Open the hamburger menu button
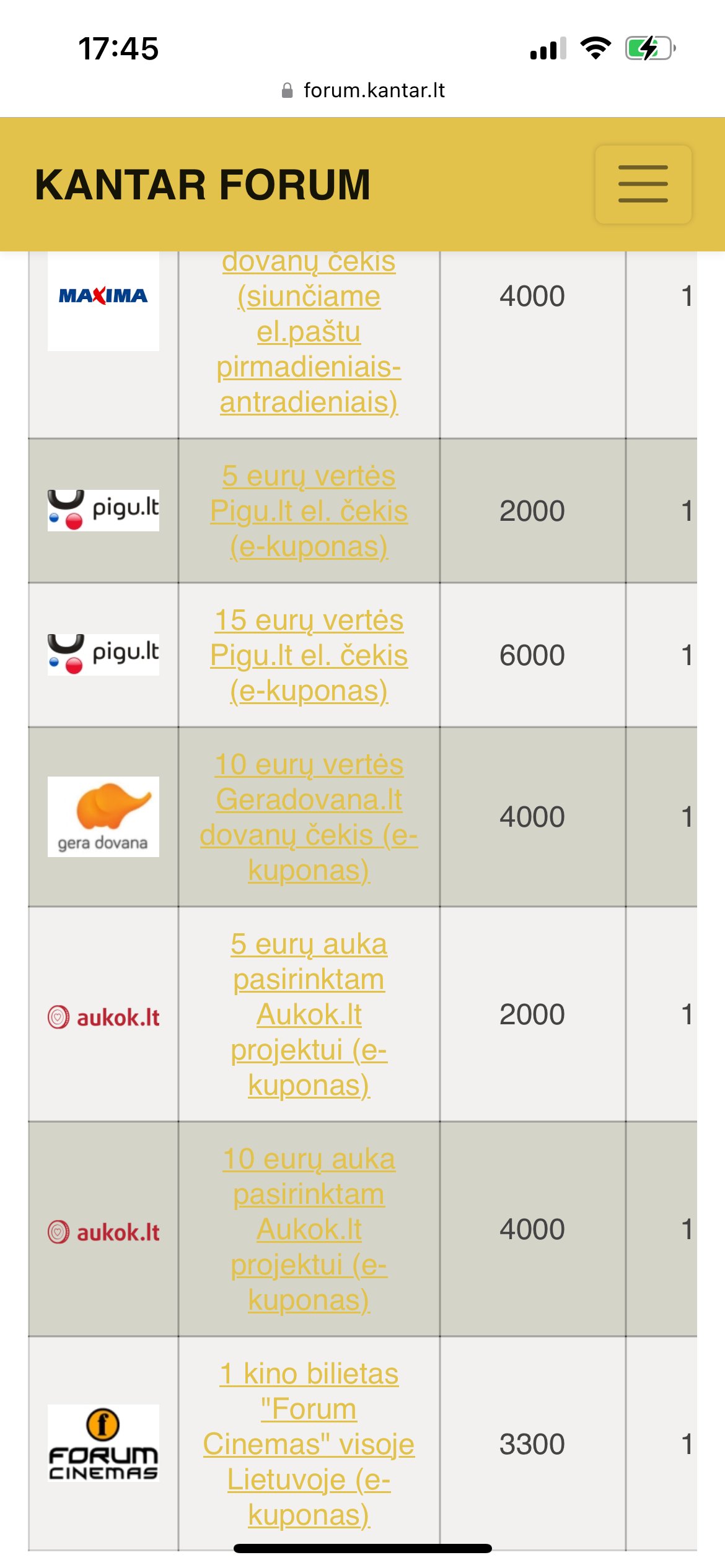Image resolution: width=725 pixels, height=1568 pixels. click(x=643, y=184)
